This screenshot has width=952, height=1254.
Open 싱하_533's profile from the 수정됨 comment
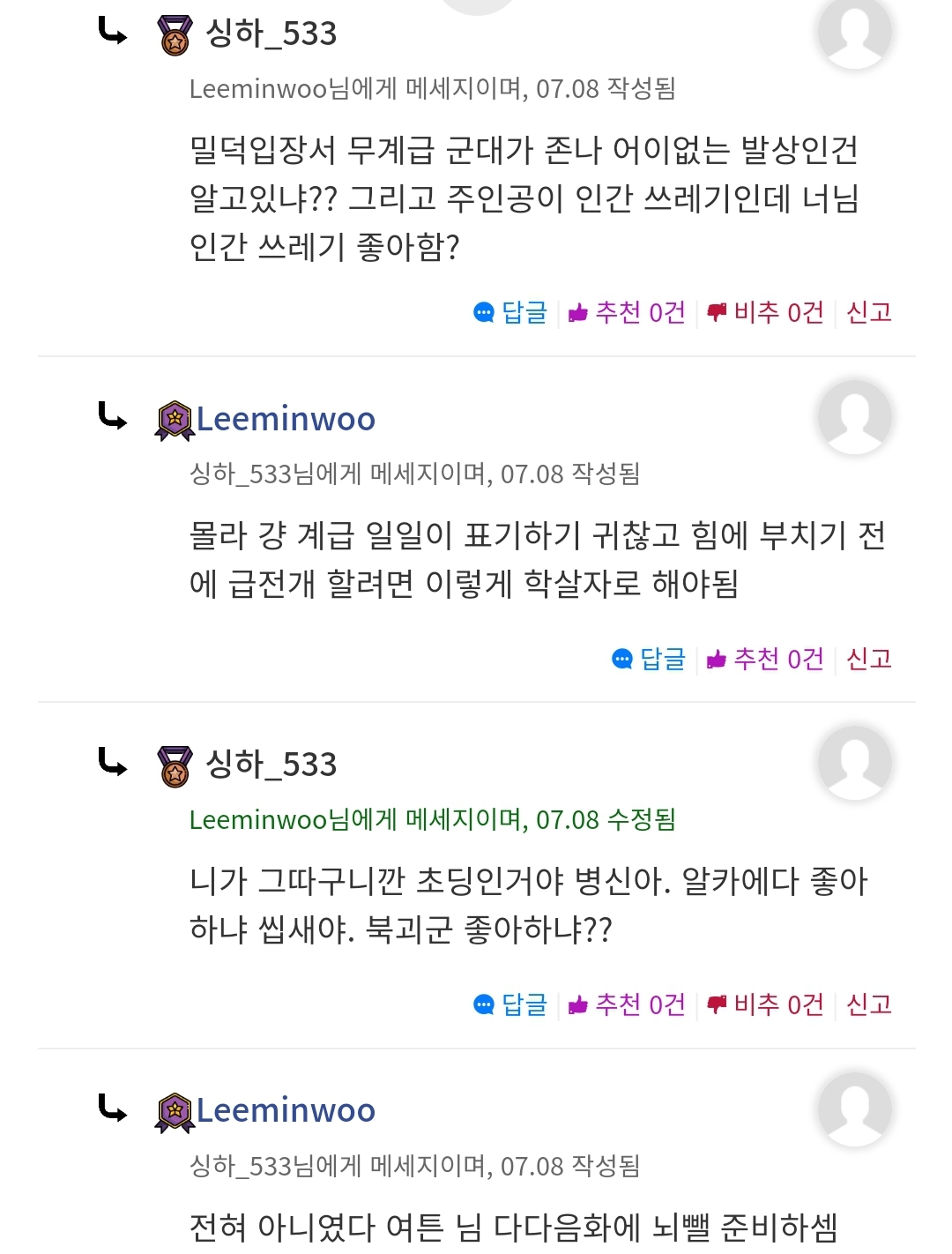(x=271, y=765)
